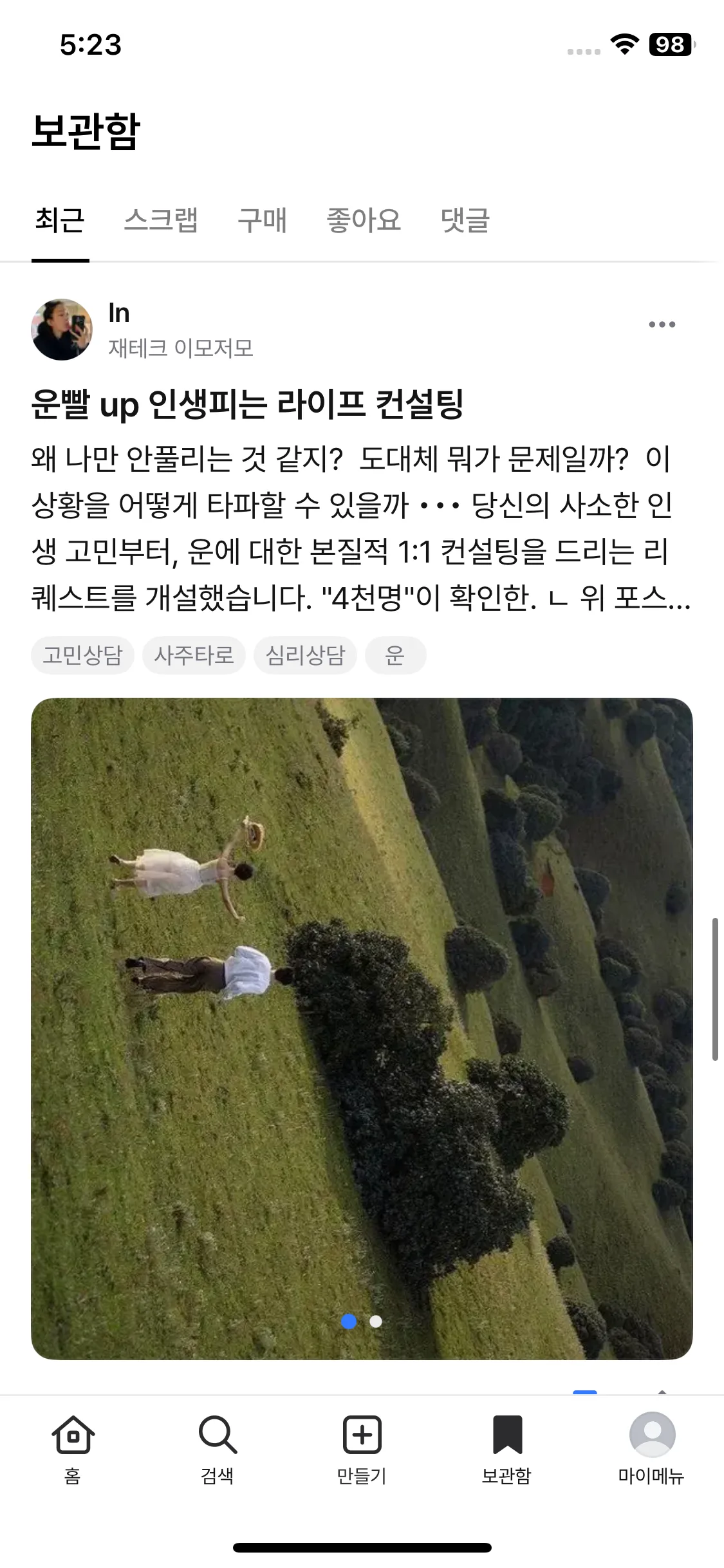
Task: Open the 만들기 tab
Action: pyautogui.click(x=362, y=1448)
